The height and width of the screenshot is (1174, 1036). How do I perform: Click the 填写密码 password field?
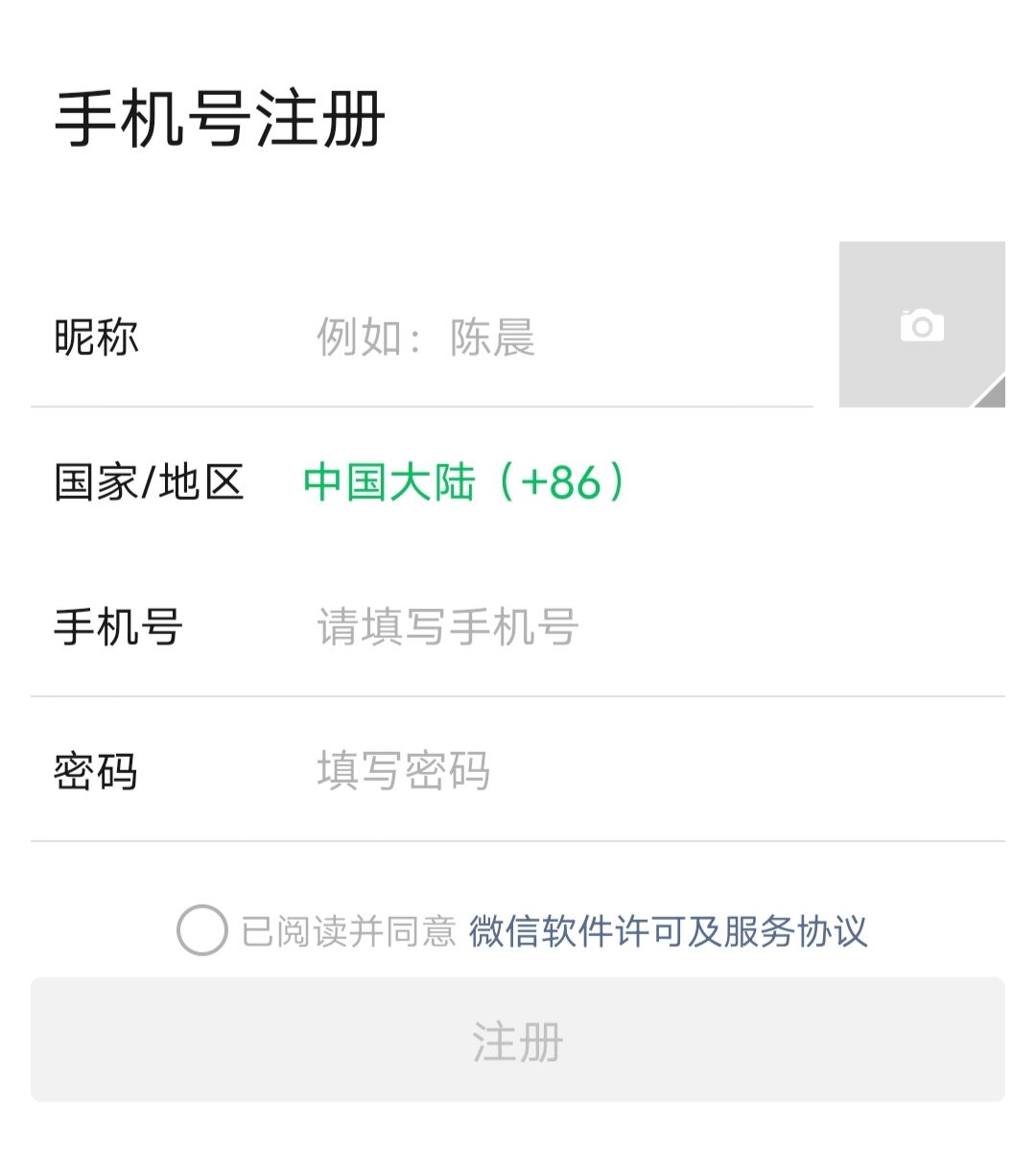pyautogui.click(x=403, y=770)
